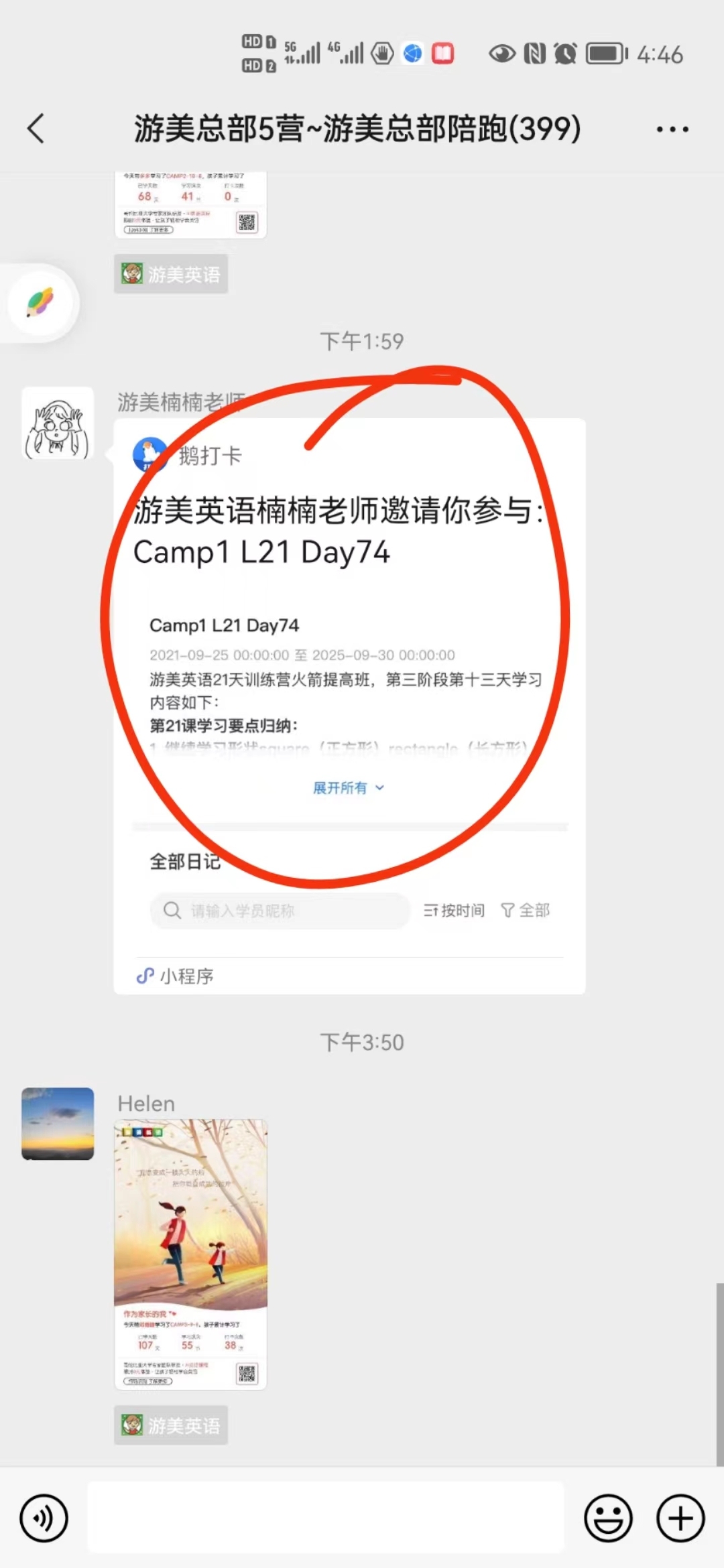Screen dimensions: 724x1568
Task: Switch to voice message input
Action: (x=44, y=1518)
